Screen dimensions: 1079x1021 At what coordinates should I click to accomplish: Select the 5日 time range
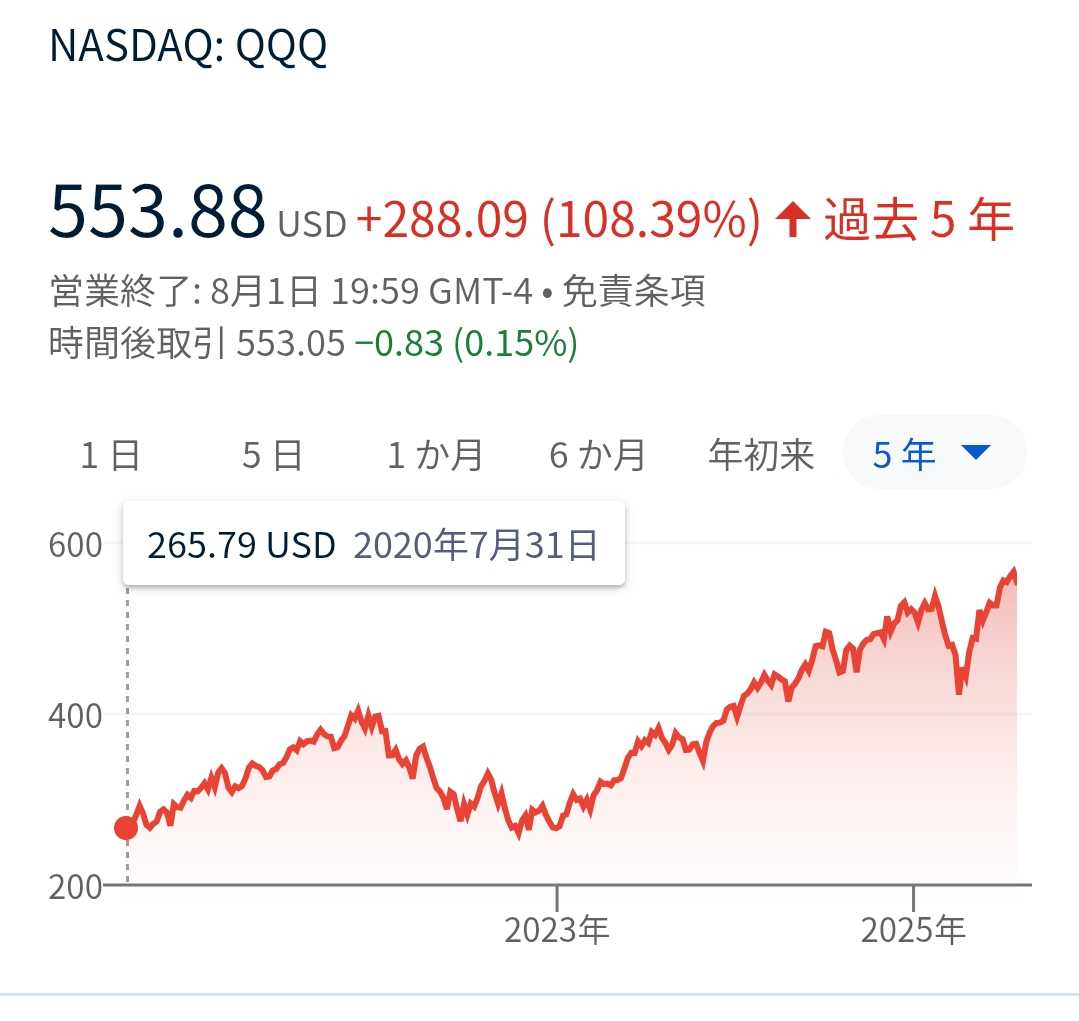point(273,455)
